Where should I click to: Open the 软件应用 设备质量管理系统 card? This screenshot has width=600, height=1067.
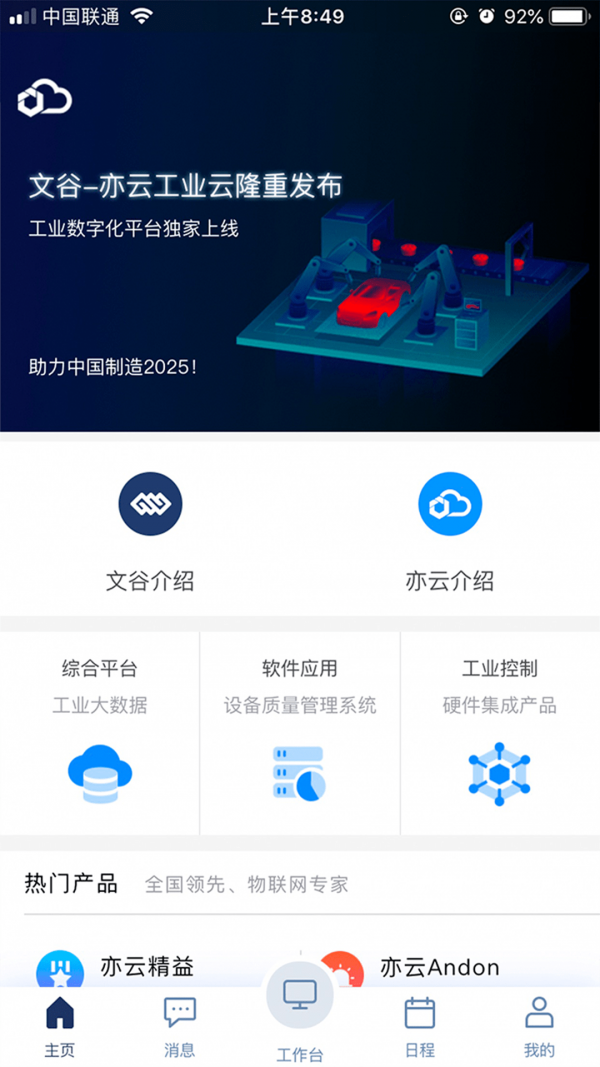pyautogui.click(x=300, y=732)
